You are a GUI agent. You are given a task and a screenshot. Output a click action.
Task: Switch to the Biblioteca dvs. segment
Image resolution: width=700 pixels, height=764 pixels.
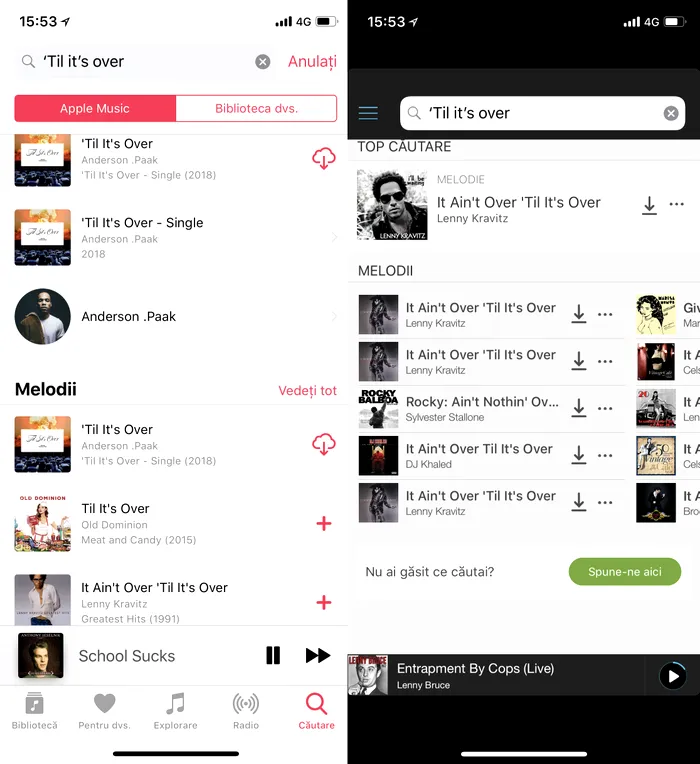pos(256,108)
